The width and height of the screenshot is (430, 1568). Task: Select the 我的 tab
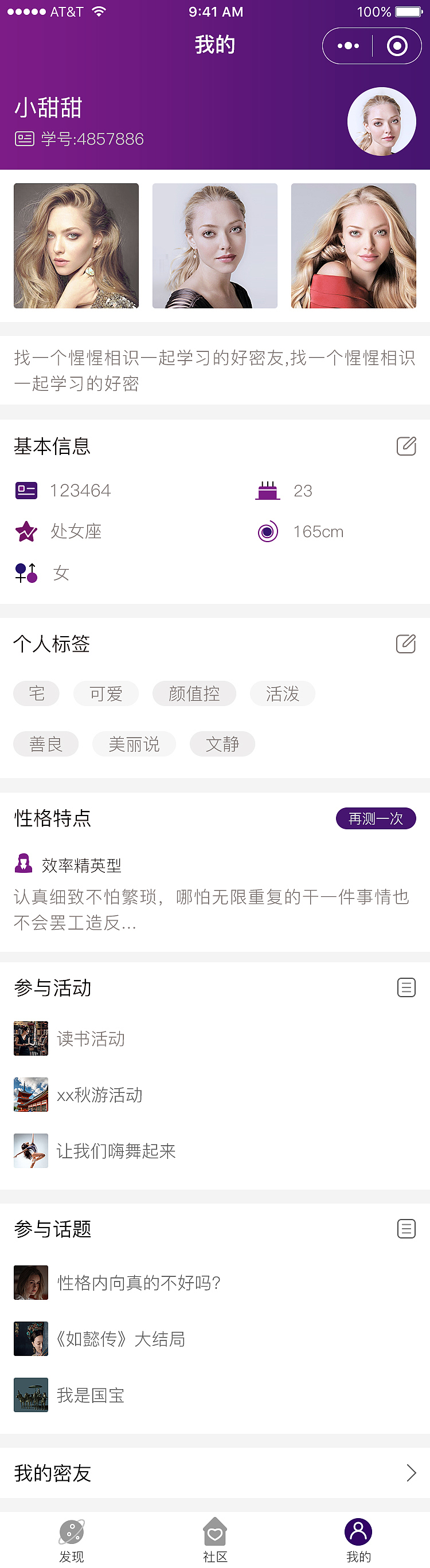tap(358, 1538)
